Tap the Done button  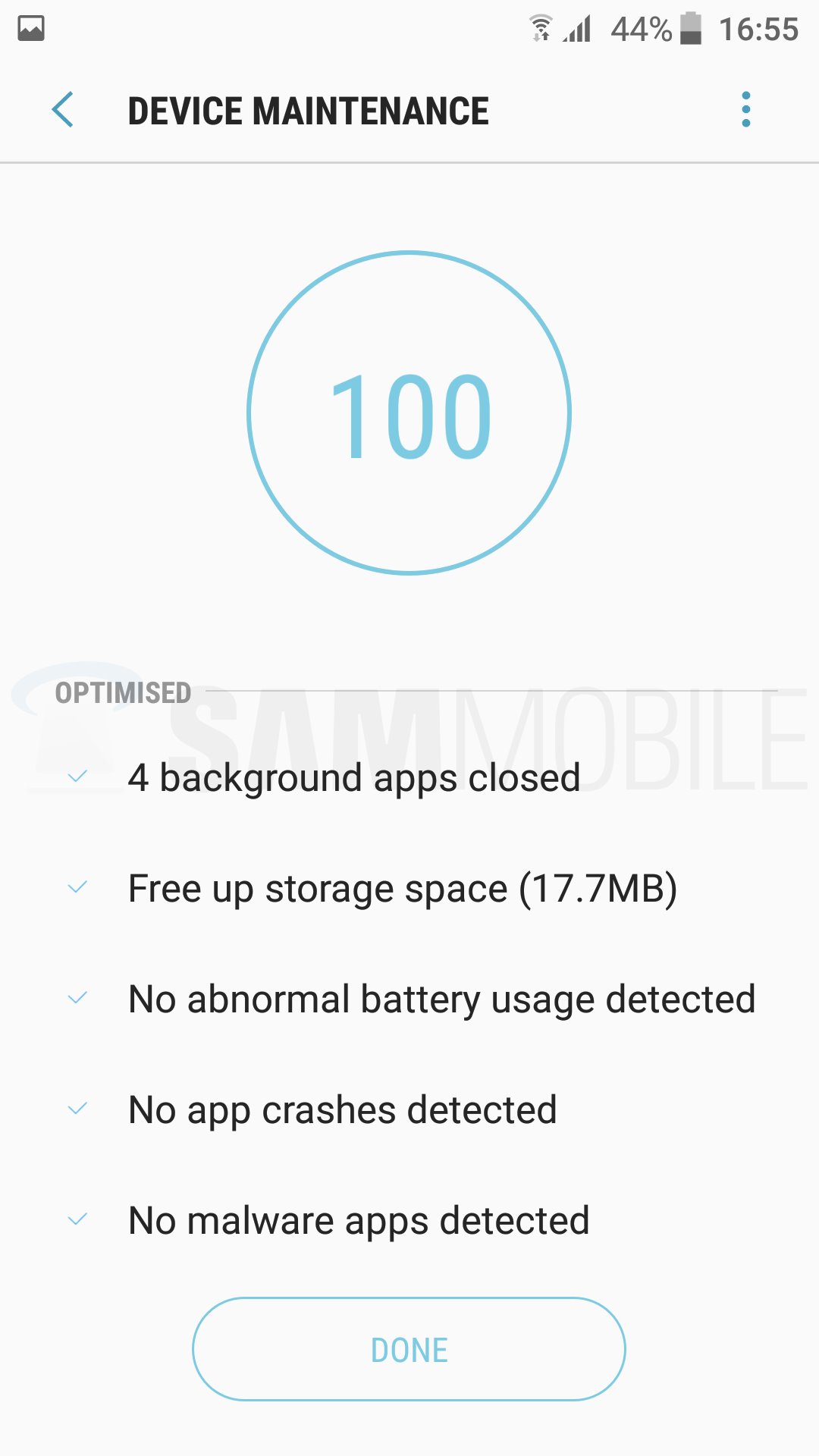pos(409,1349)
